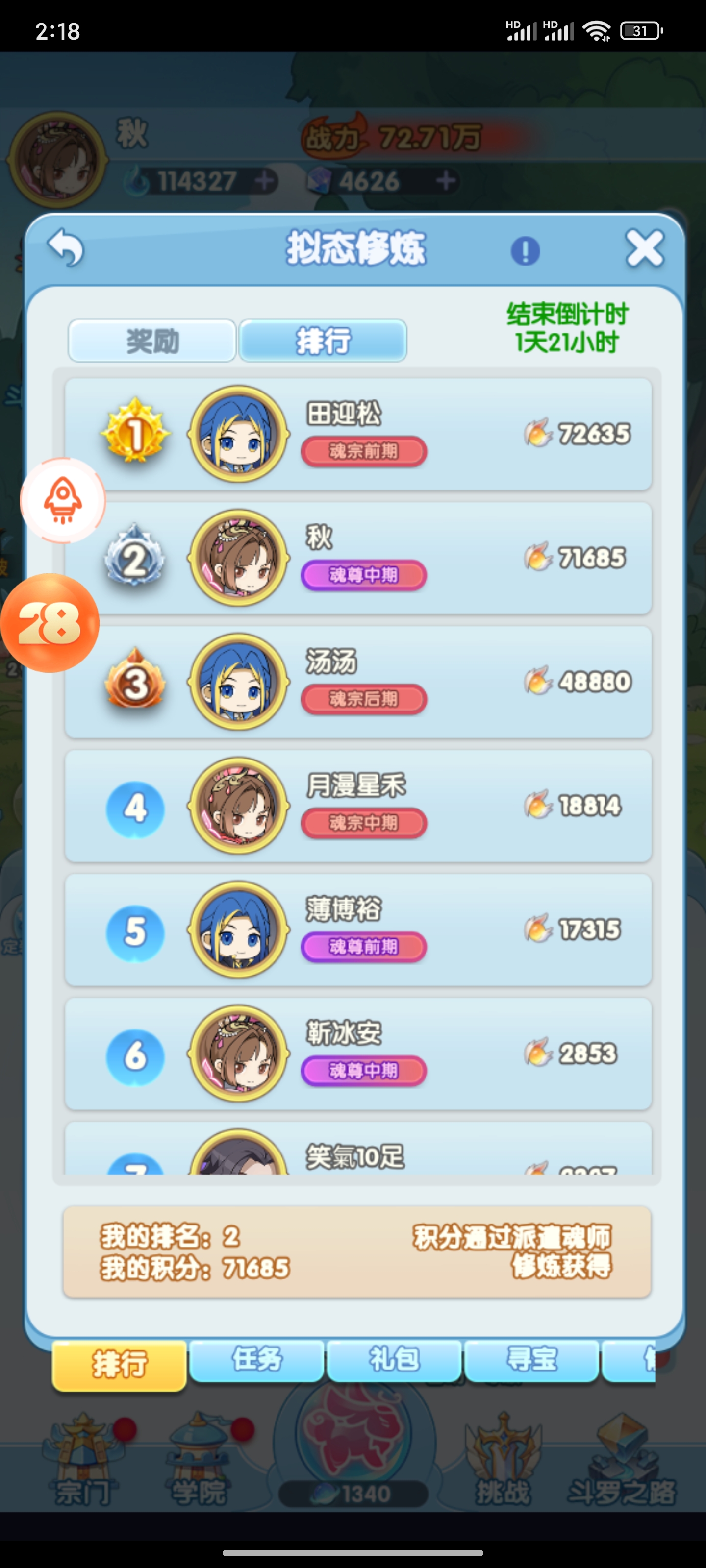Open the yellow 排行 bottom tab
Viewport: 706px width, 1568px height.
120,1364
